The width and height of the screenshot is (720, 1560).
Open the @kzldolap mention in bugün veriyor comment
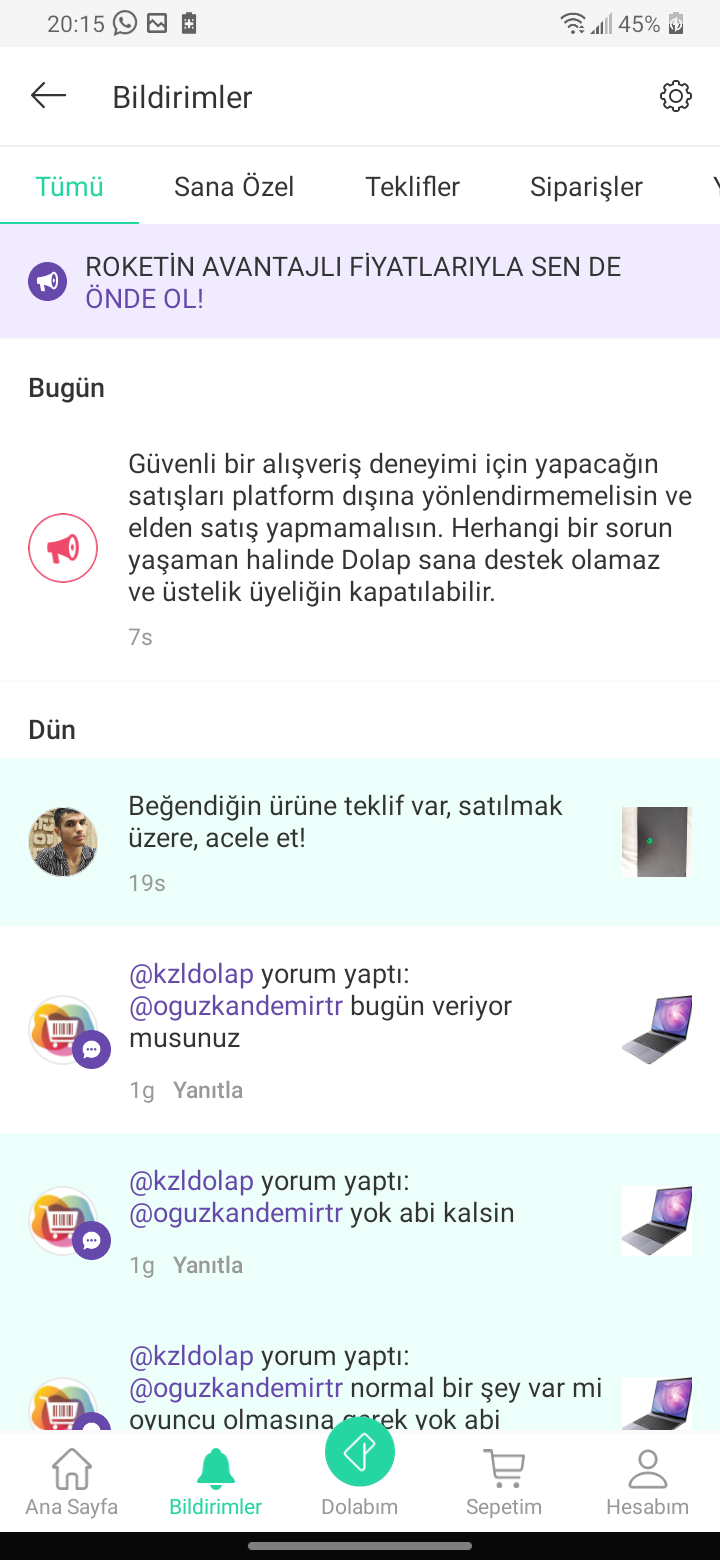tap(191, 974)
